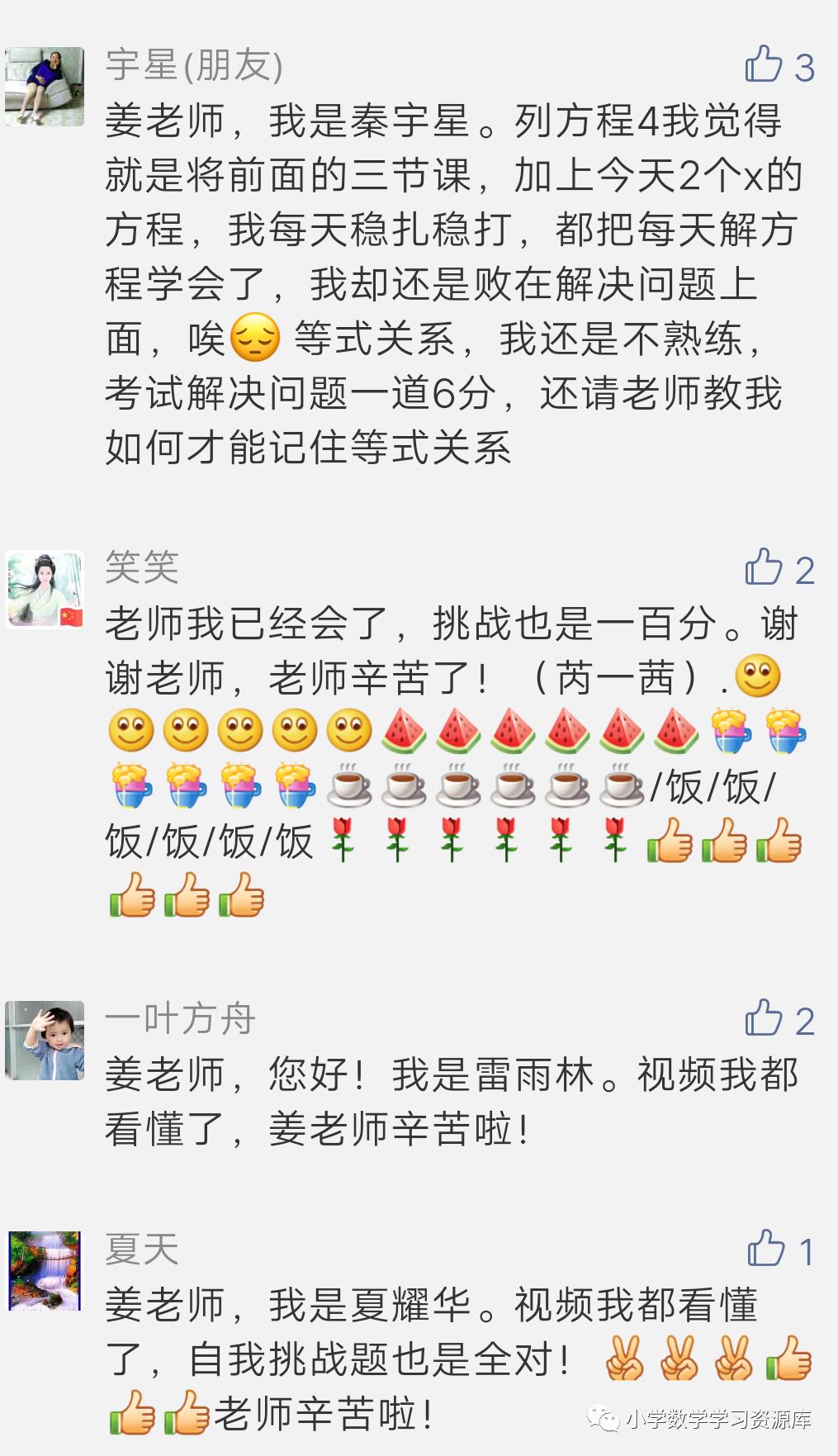Like the comment by 宇星(朋友)
This screenshot has height=1456, width=838.
pos(764,64)
